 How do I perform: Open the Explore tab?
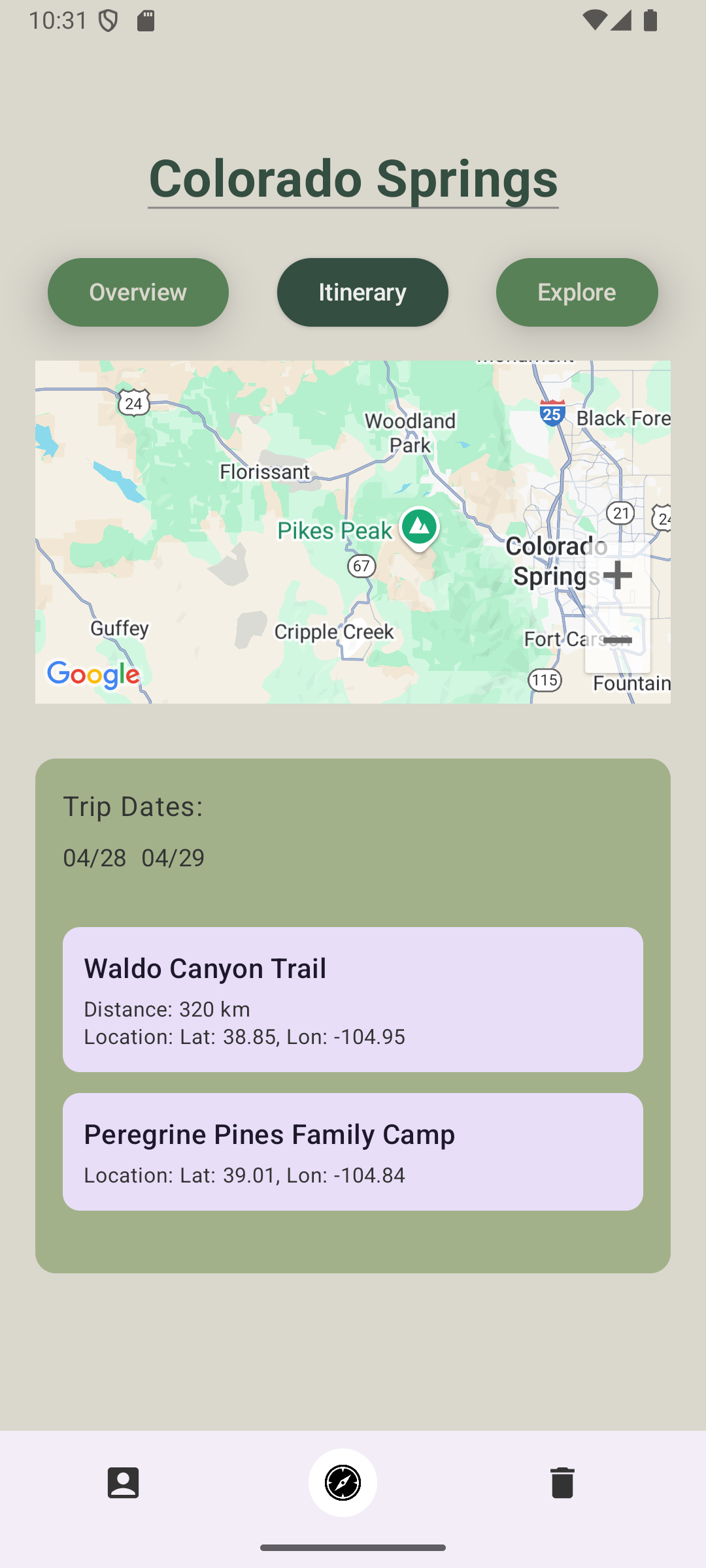click(x=577, y=292)
